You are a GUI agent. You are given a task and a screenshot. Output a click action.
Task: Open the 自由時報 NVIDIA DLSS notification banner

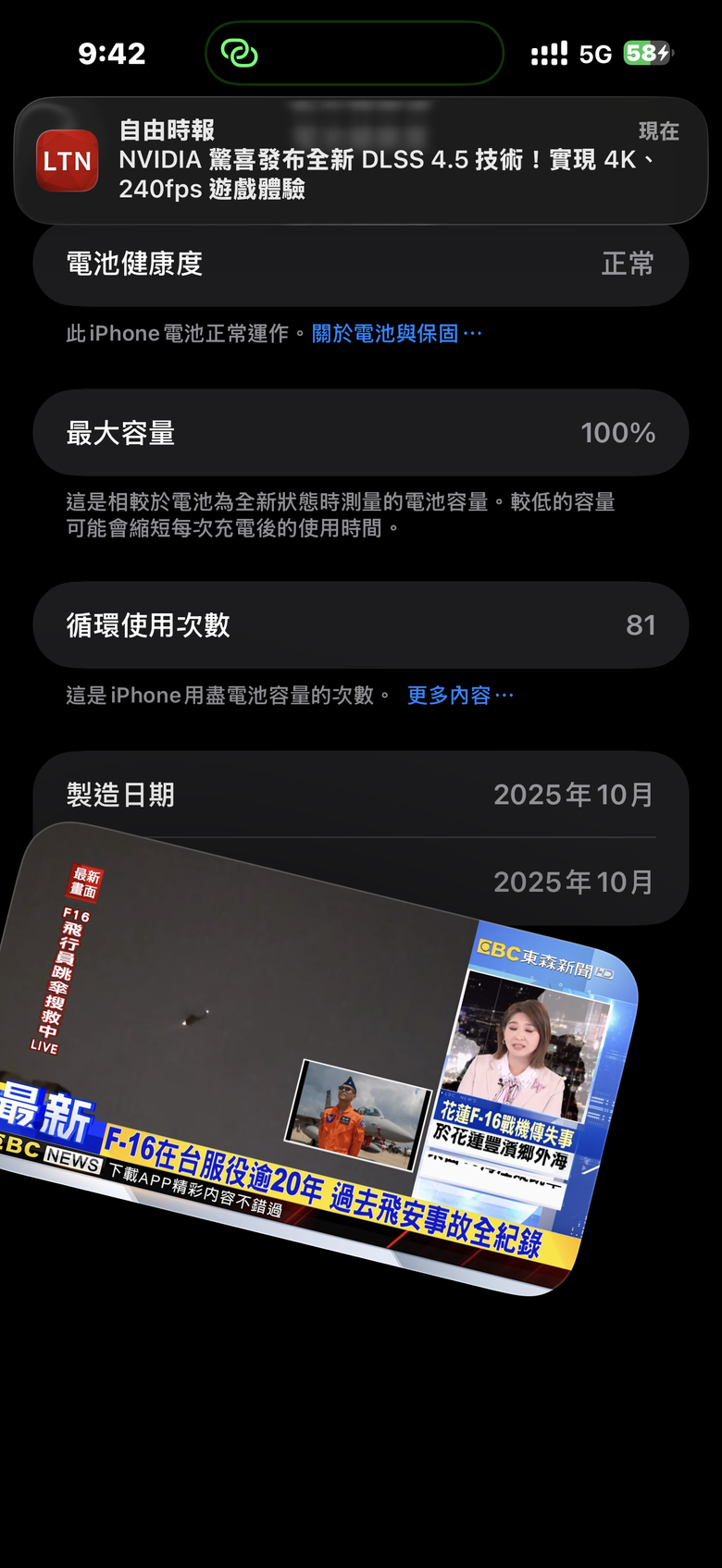coord(361,161)
